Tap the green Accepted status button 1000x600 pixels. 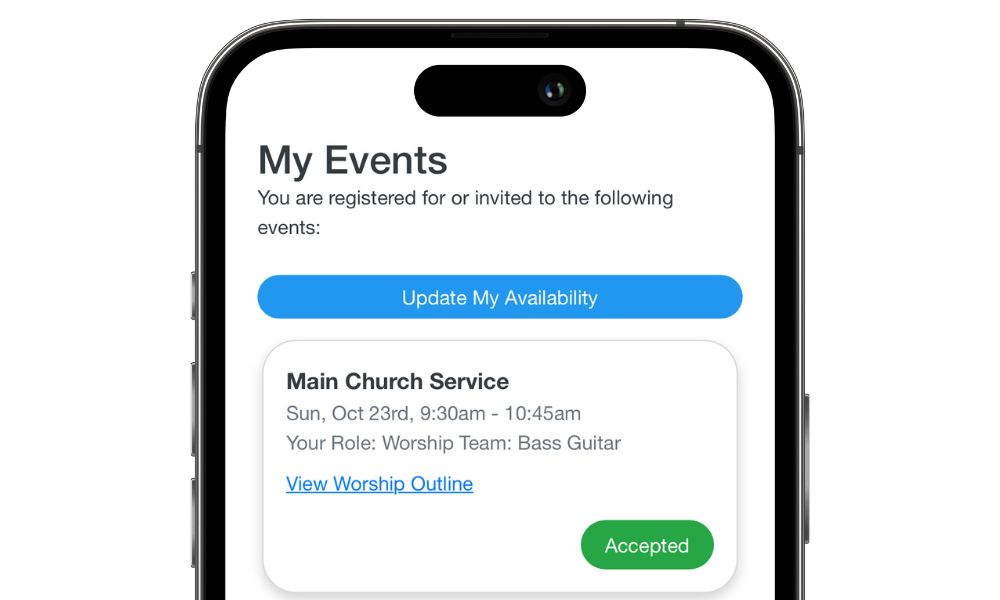coord(646,546)
